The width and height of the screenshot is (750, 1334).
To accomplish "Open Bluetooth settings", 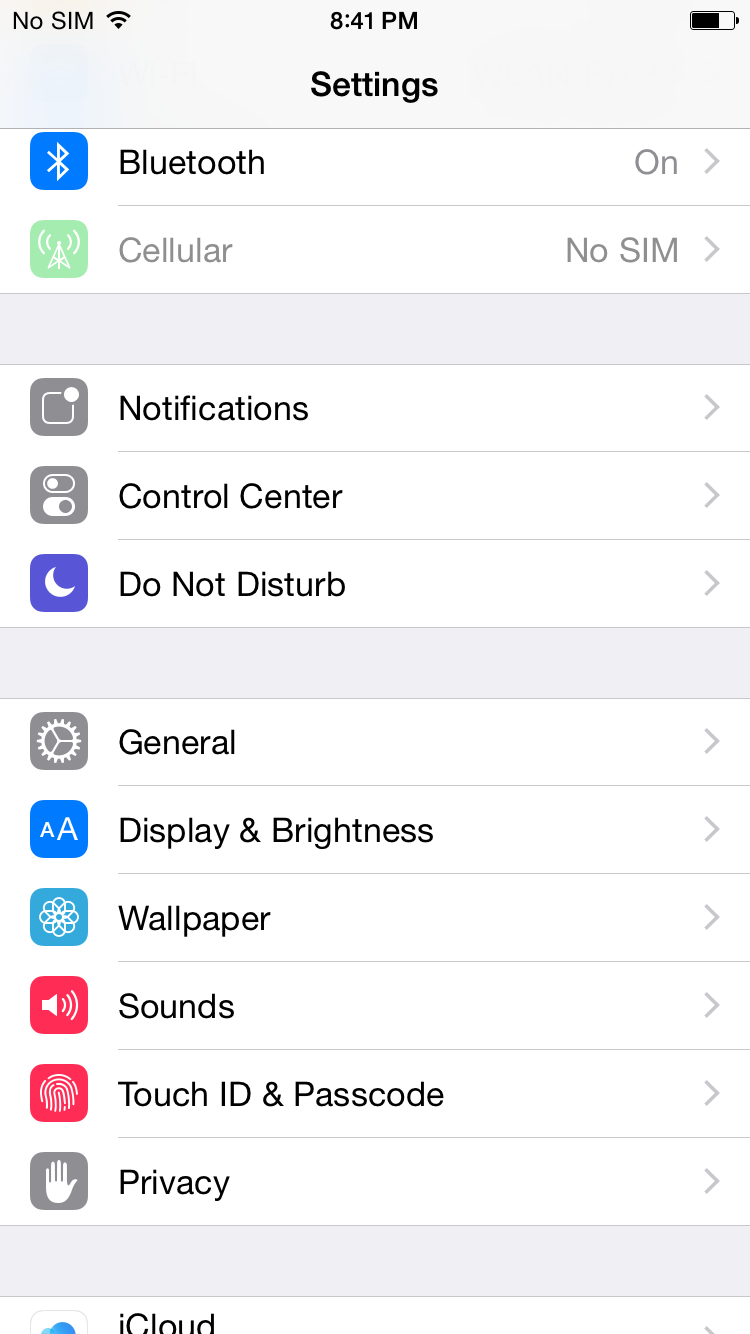I will coord(375,163).
